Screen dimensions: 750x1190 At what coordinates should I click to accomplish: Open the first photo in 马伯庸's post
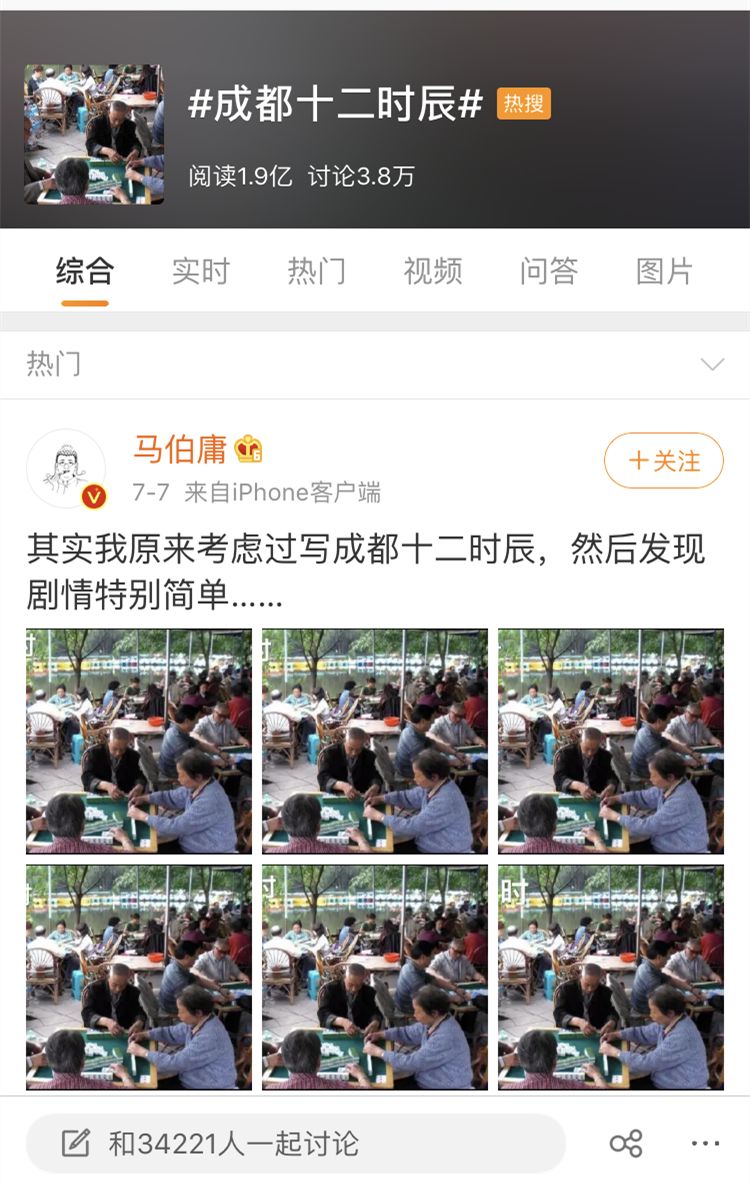click(x=139, y=740)
